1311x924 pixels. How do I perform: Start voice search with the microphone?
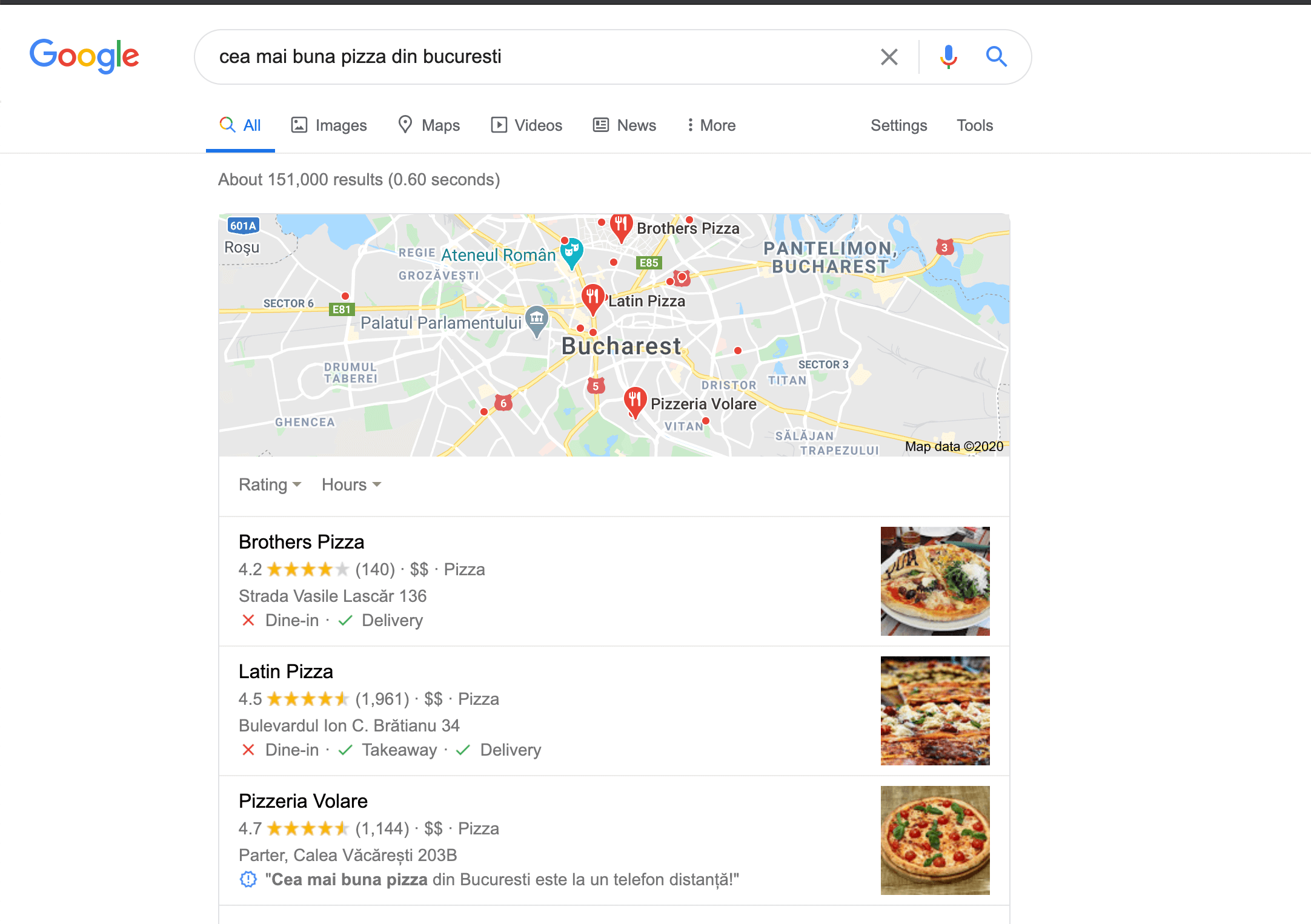[x=948, y=57]
